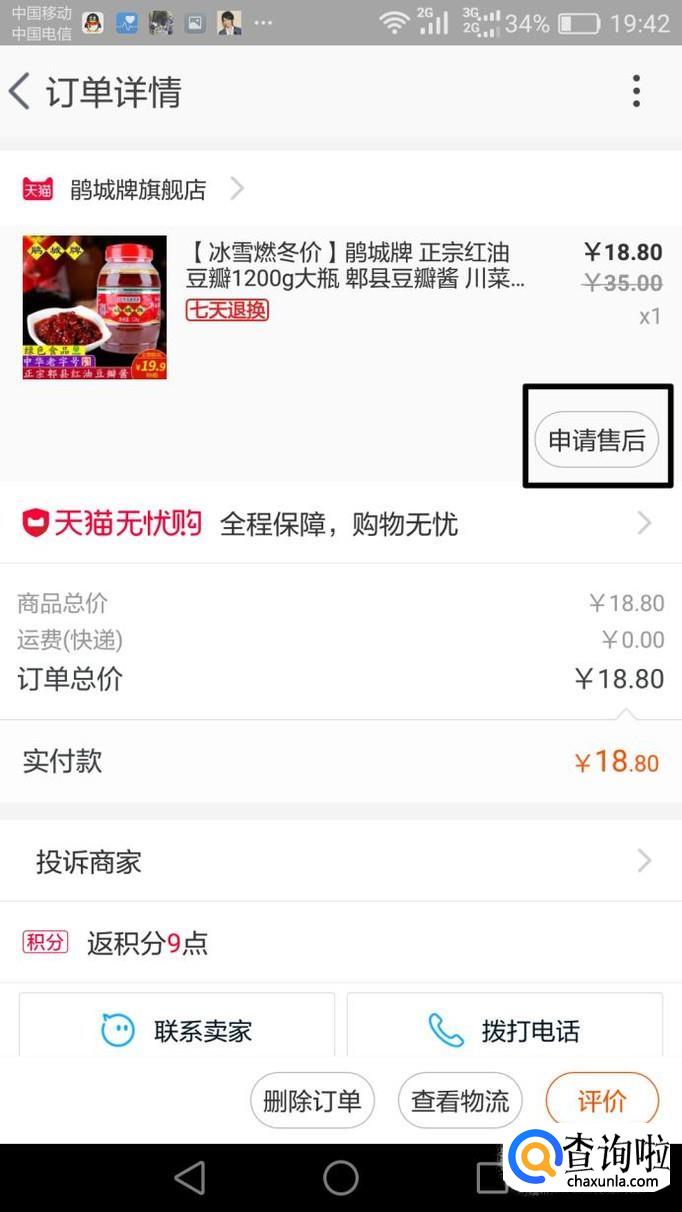Open the three-dot overflow menu
682x1212 pixels.
point(636,92)
